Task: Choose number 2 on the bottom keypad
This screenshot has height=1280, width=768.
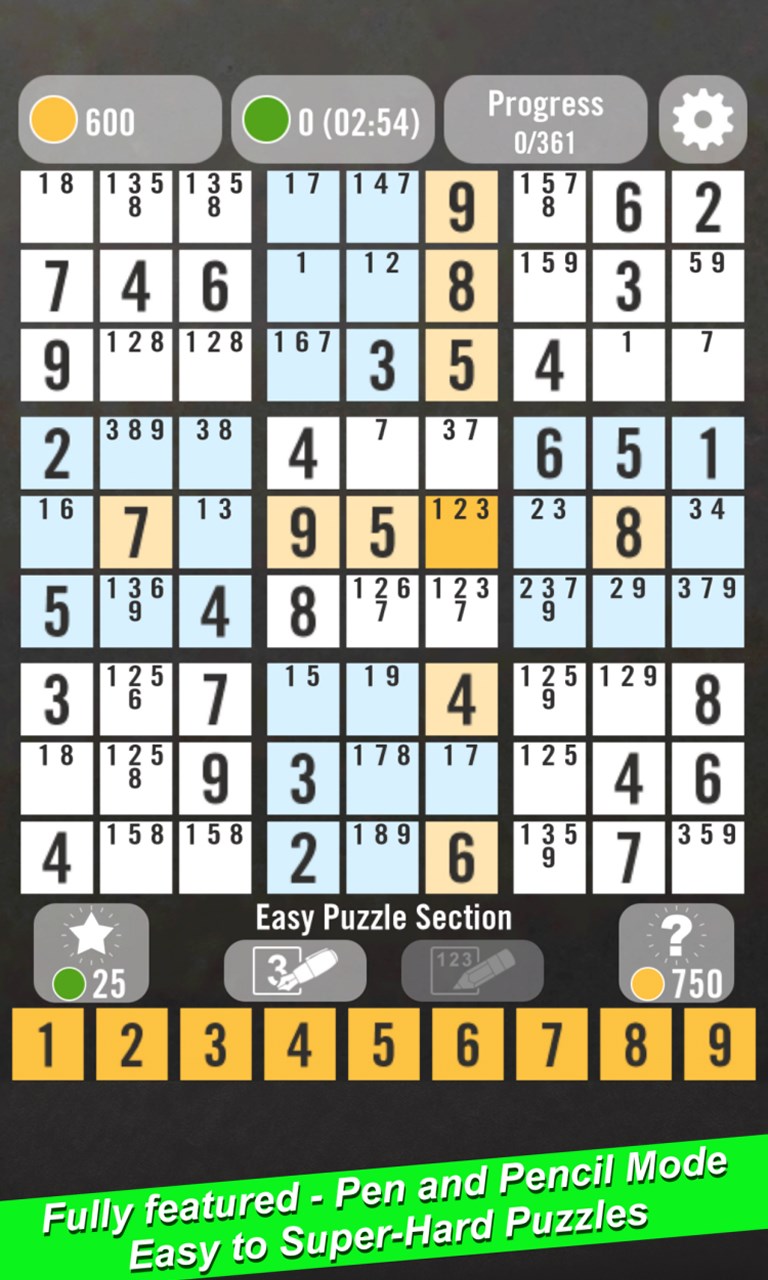Action: [x=131, y=1044]
